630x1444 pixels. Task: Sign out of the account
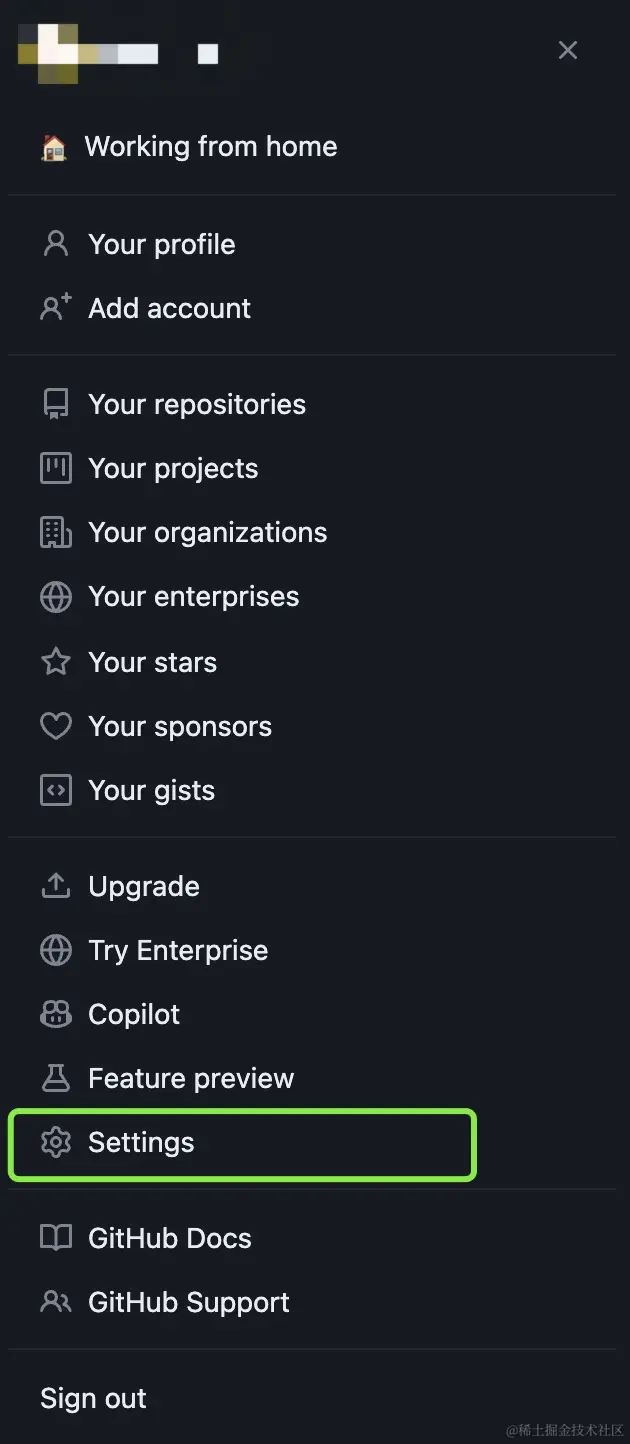click(x=93, y=1399)
